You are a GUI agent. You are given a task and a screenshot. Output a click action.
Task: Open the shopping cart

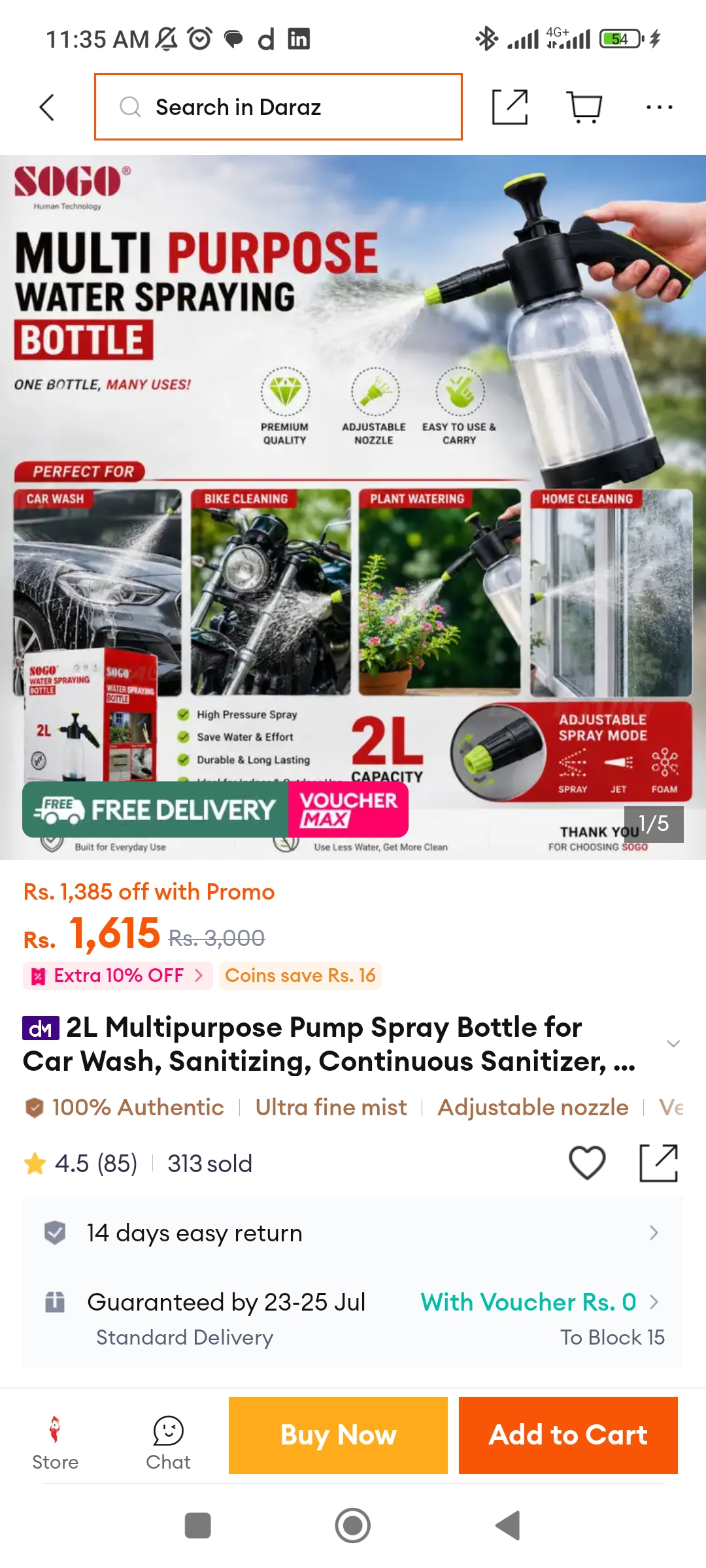[584, 107]
